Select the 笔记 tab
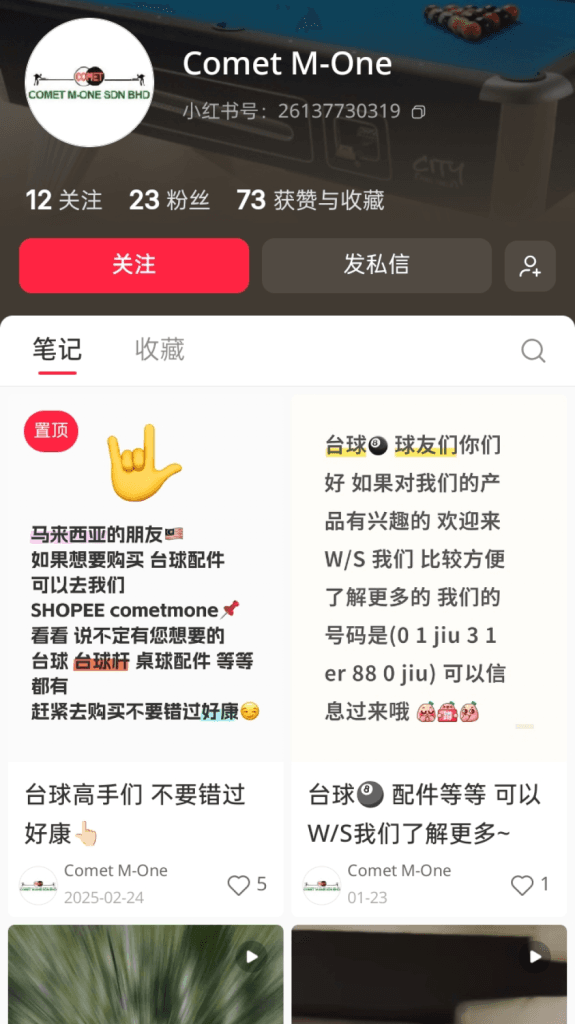Screen dimensions: 575x1024 58,349
